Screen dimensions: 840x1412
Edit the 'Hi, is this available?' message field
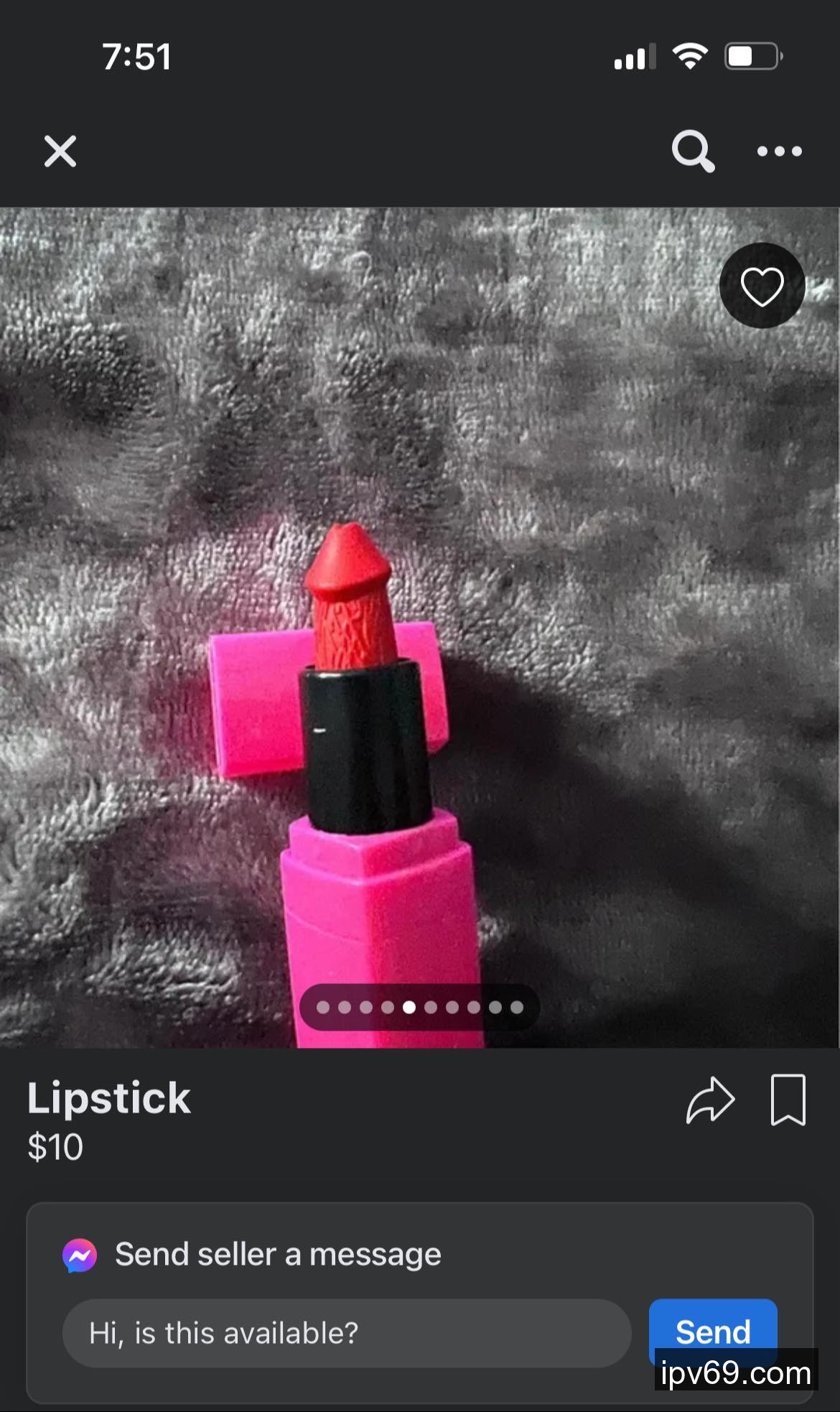[x=347, y=1333]
